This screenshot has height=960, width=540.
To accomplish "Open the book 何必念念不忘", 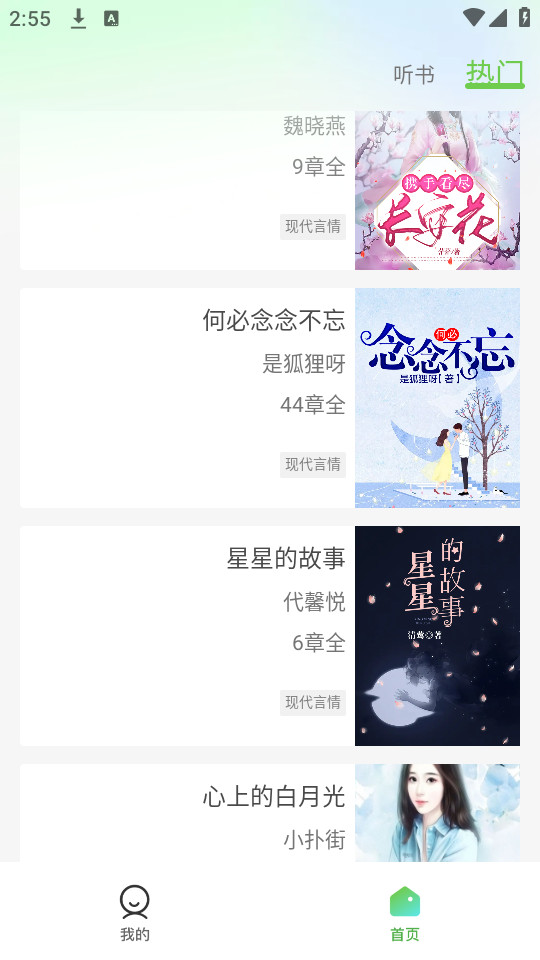I will [270, 398].
